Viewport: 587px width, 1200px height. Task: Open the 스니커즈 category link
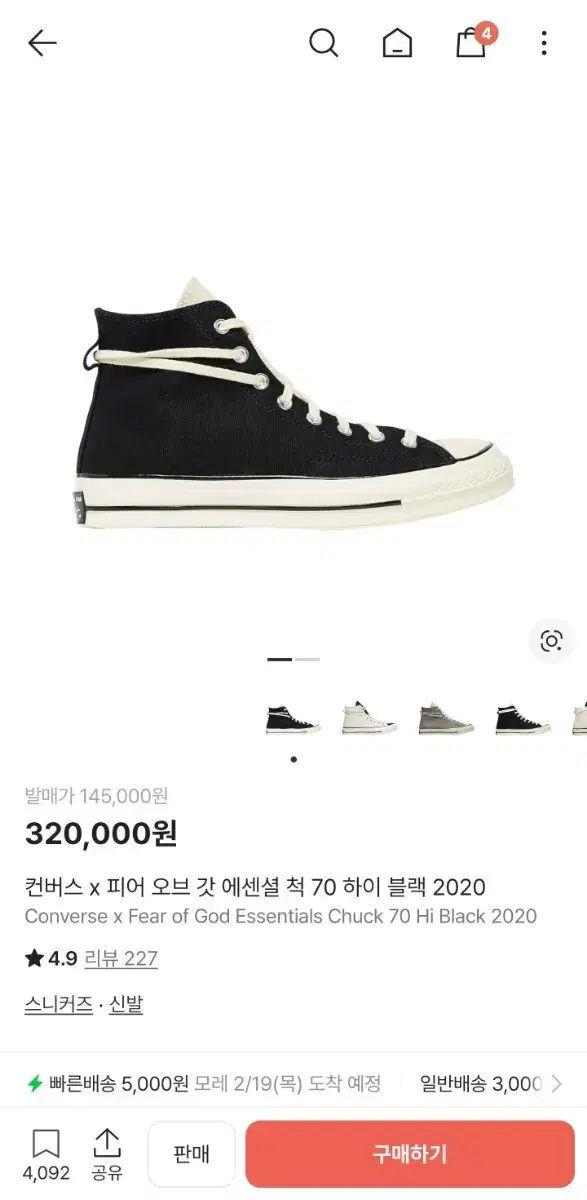(x=59, y=1005)
